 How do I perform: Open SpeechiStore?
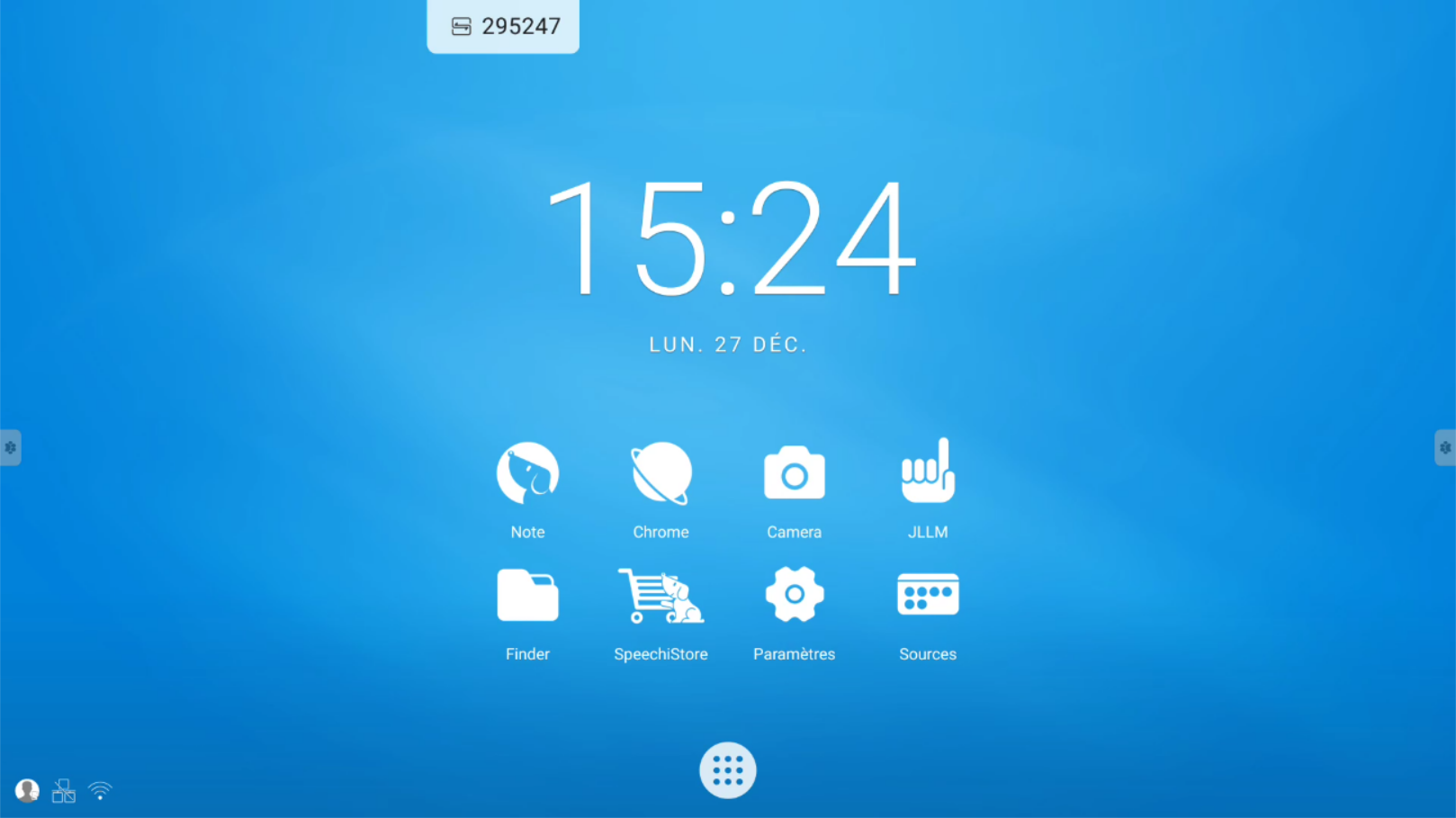661,596
